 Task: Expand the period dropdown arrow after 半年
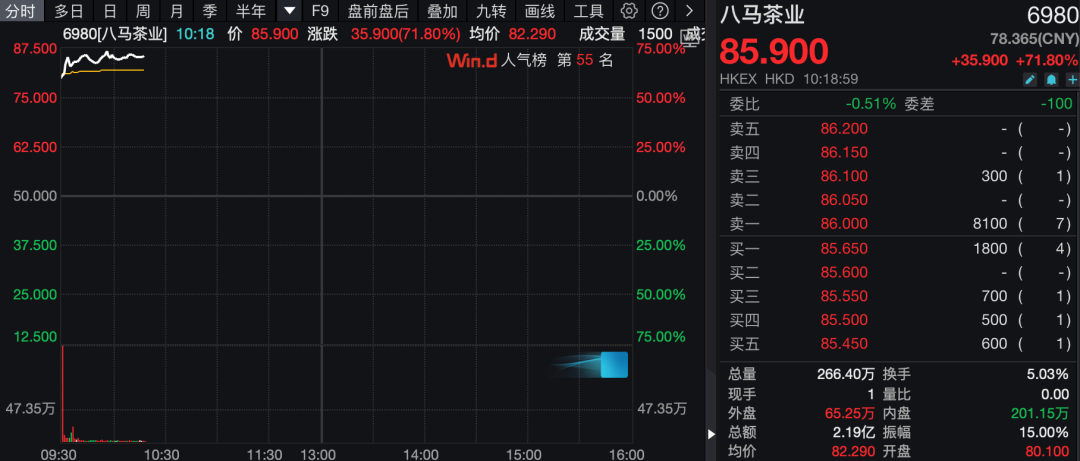289,12
